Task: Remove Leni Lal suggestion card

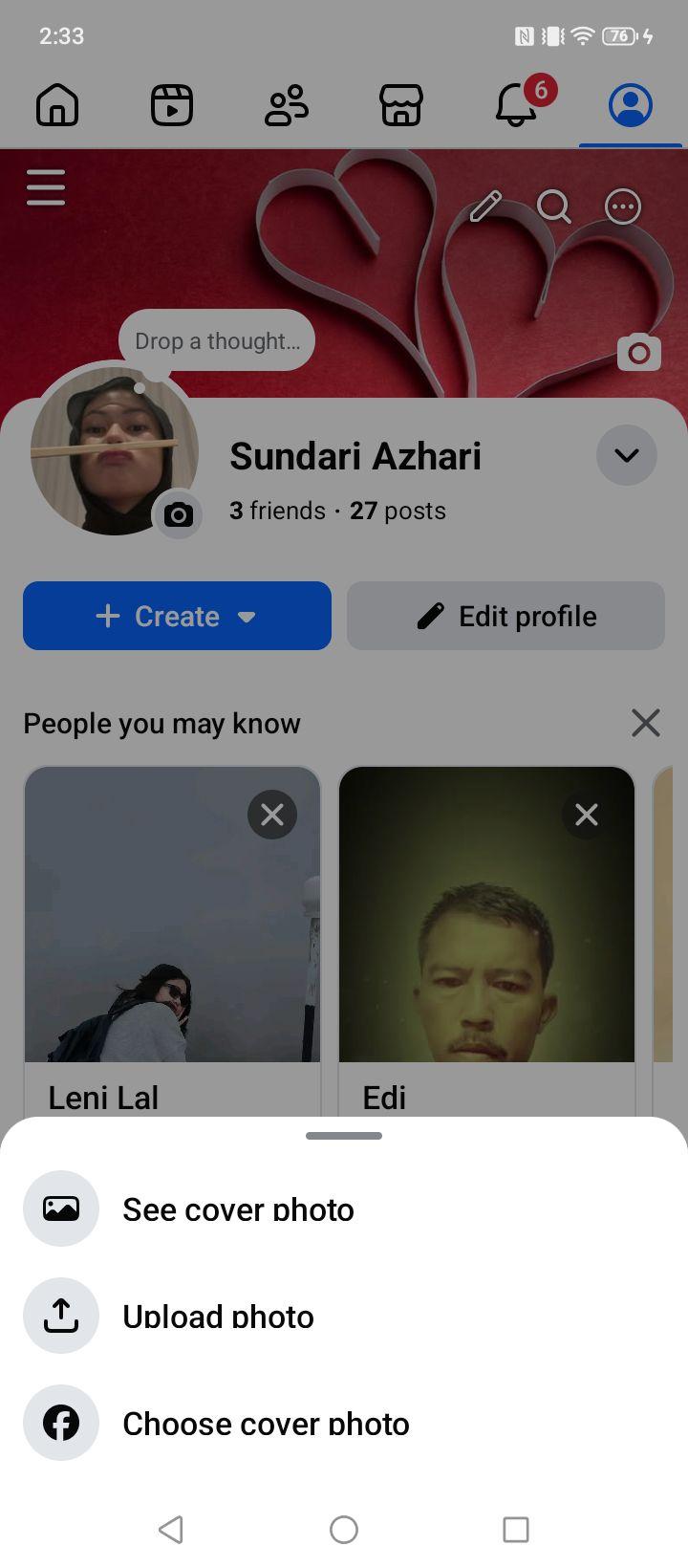Action: pyautogui.click(x=272, y=815)
